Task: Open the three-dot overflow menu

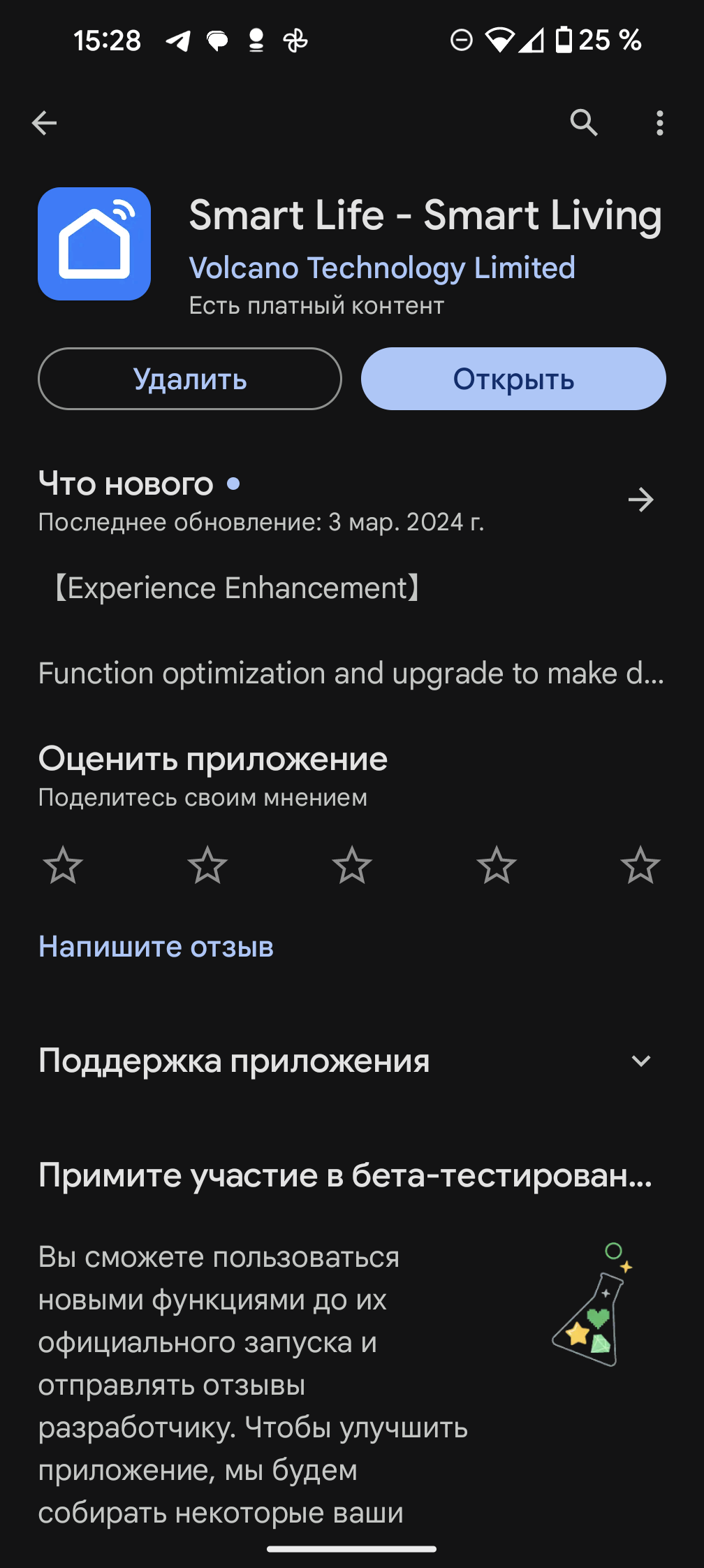Action: pos(659,123)
